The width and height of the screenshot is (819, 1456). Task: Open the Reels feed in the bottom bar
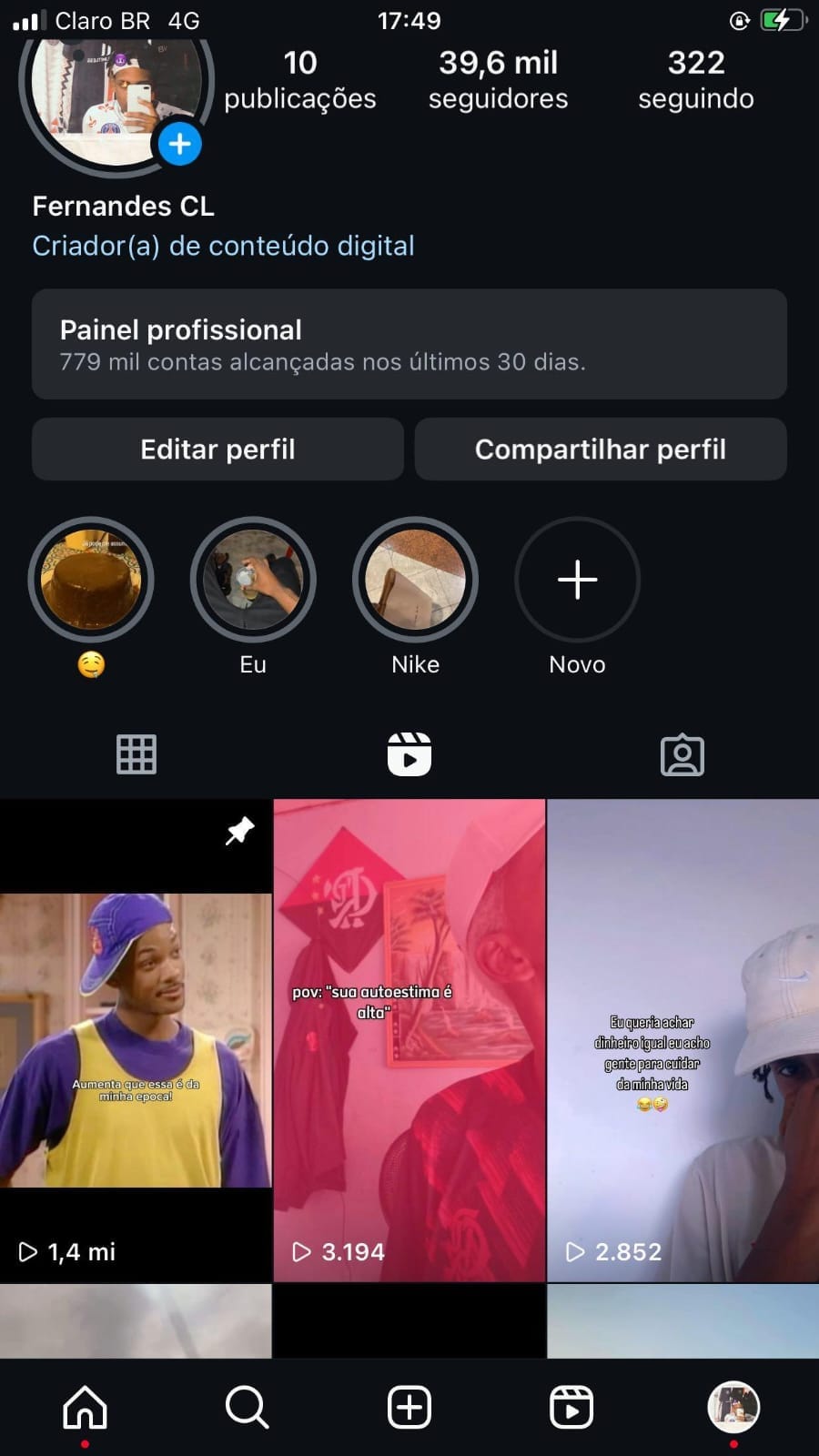(x=571, y=1407)
